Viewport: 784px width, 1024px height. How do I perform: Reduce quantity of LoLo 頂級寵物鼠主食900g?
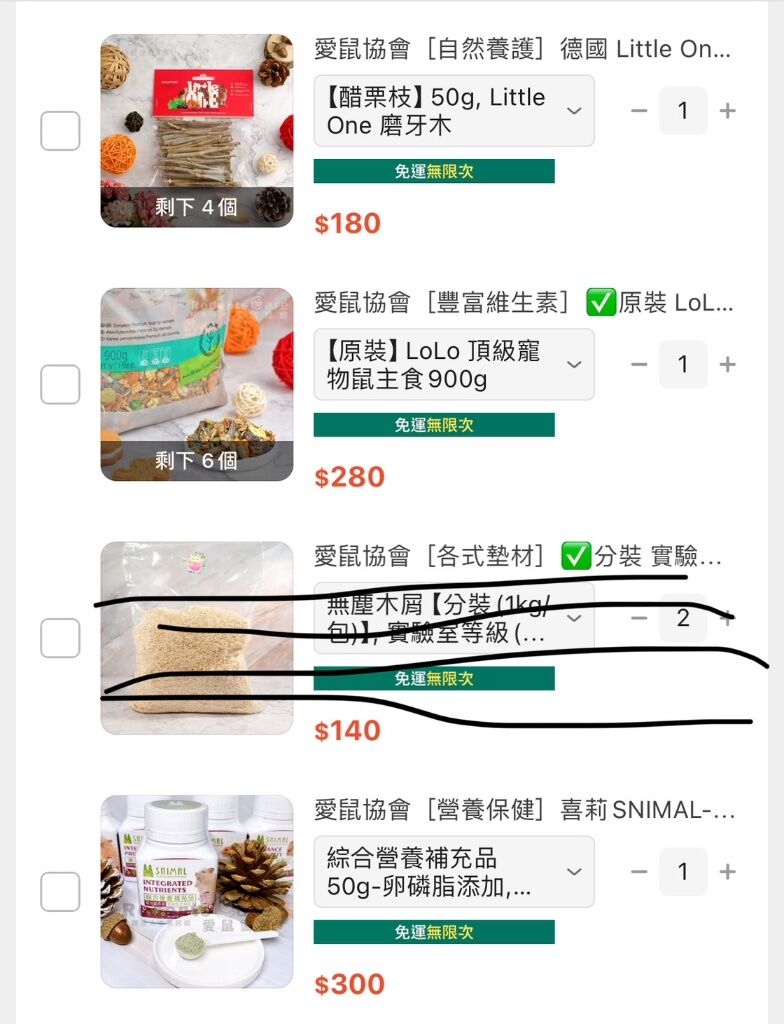point(639,365)
